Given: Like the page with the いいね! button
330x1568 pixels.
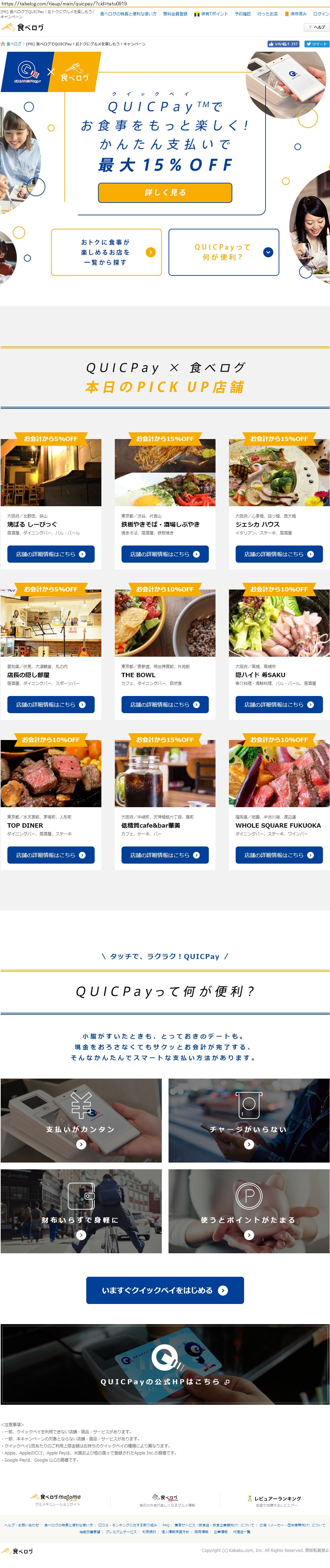Looking at the screenshot, I should (283, 44).
